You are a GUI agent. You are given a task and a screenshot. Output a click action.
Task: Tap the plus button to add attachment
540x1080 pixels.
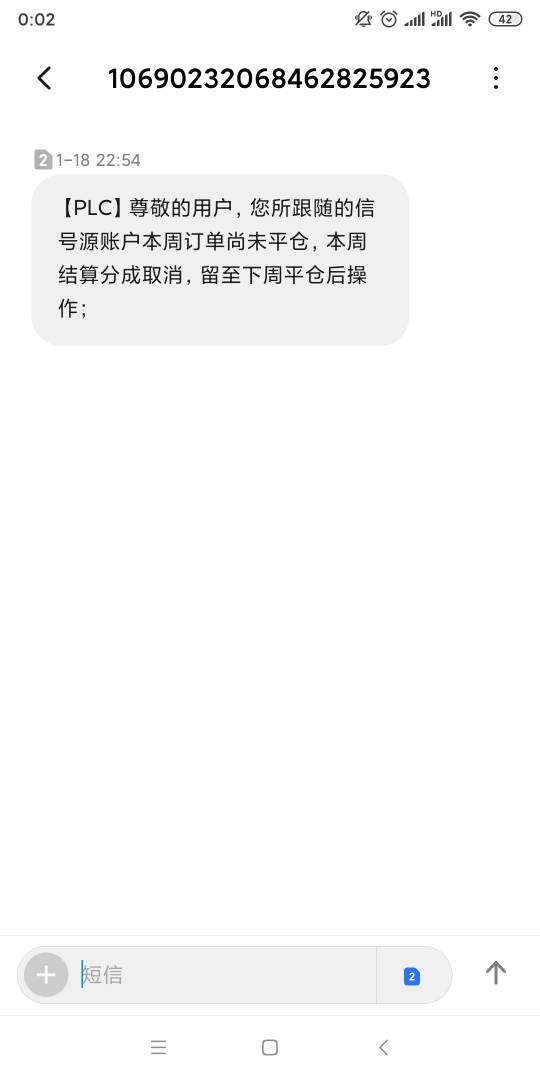pyautogui.click(x=46, y=975)
